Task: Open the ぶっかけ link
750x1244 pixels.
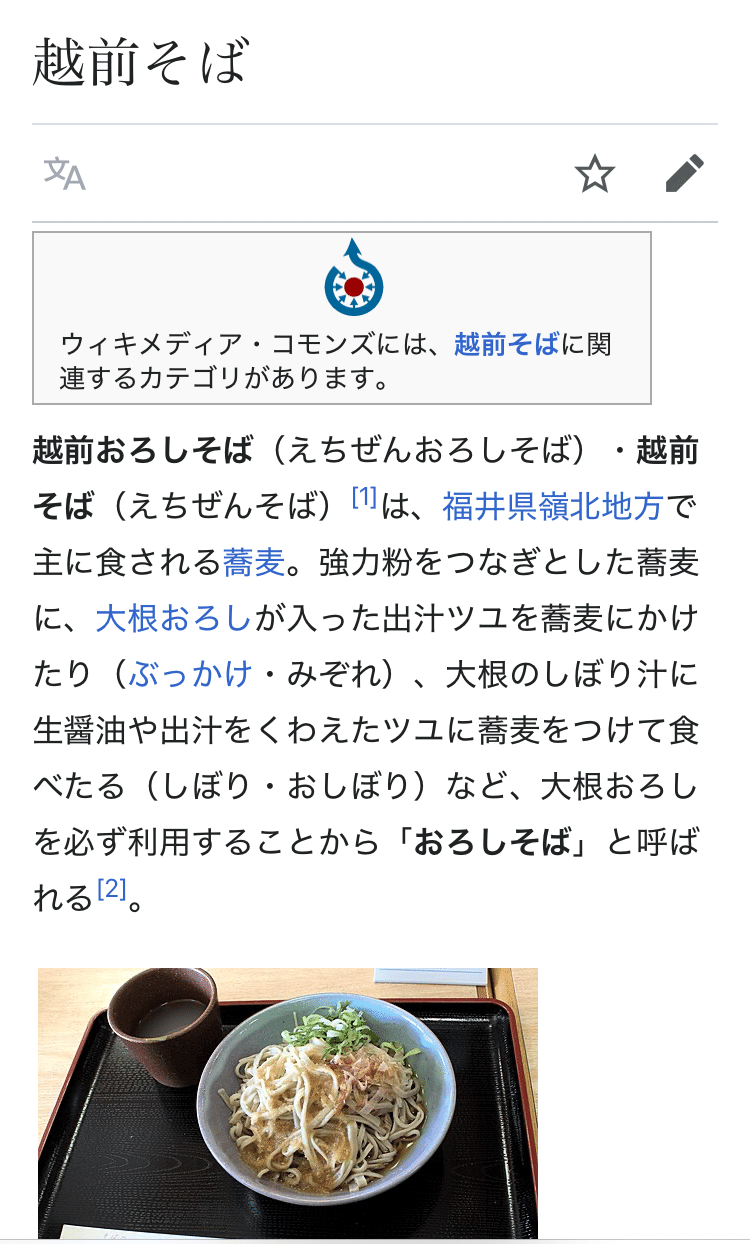Action: click(190, 675)
